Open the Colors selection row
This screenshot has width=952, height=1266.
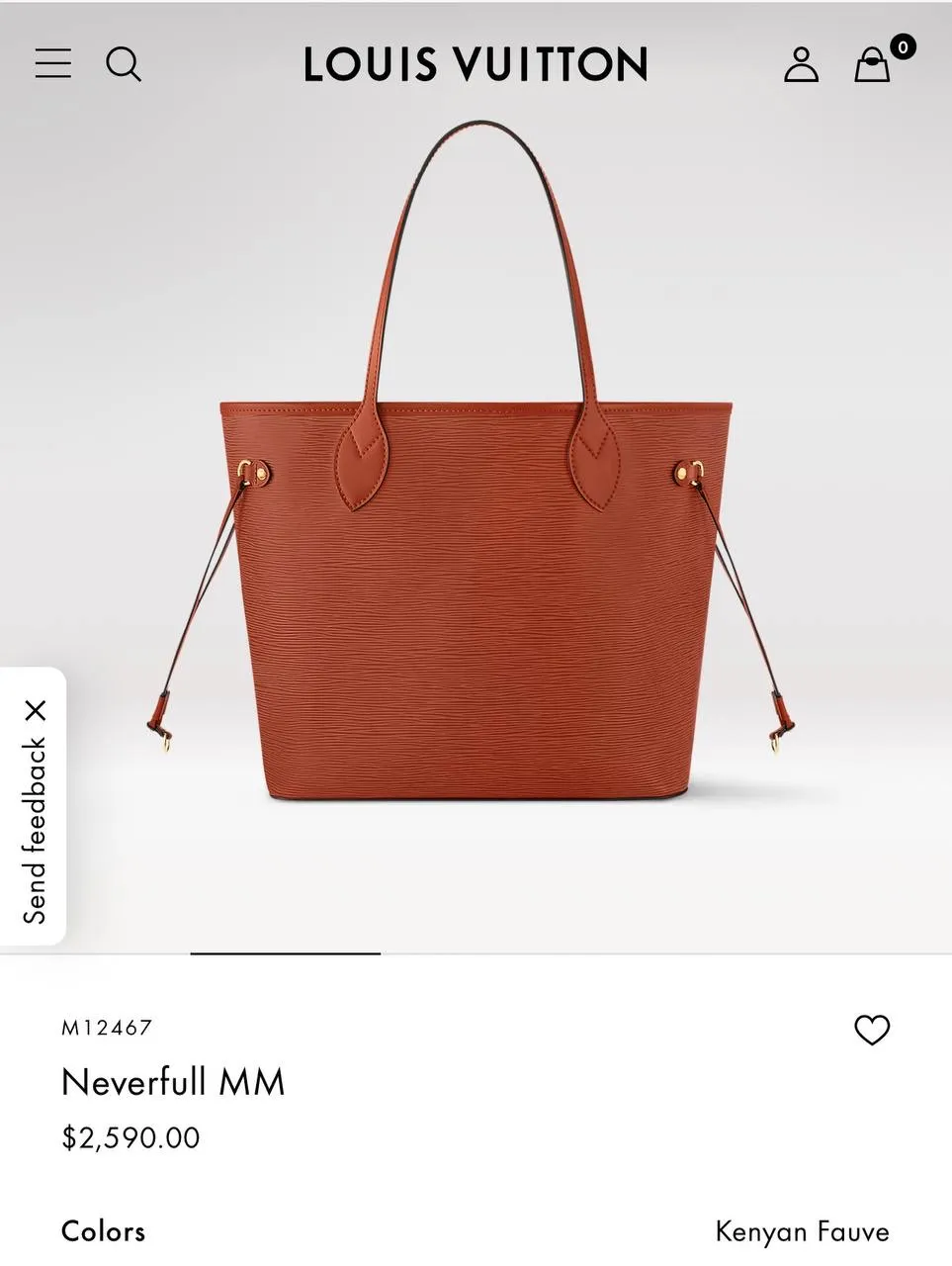pyautogui.click(x=475, y=1231)
